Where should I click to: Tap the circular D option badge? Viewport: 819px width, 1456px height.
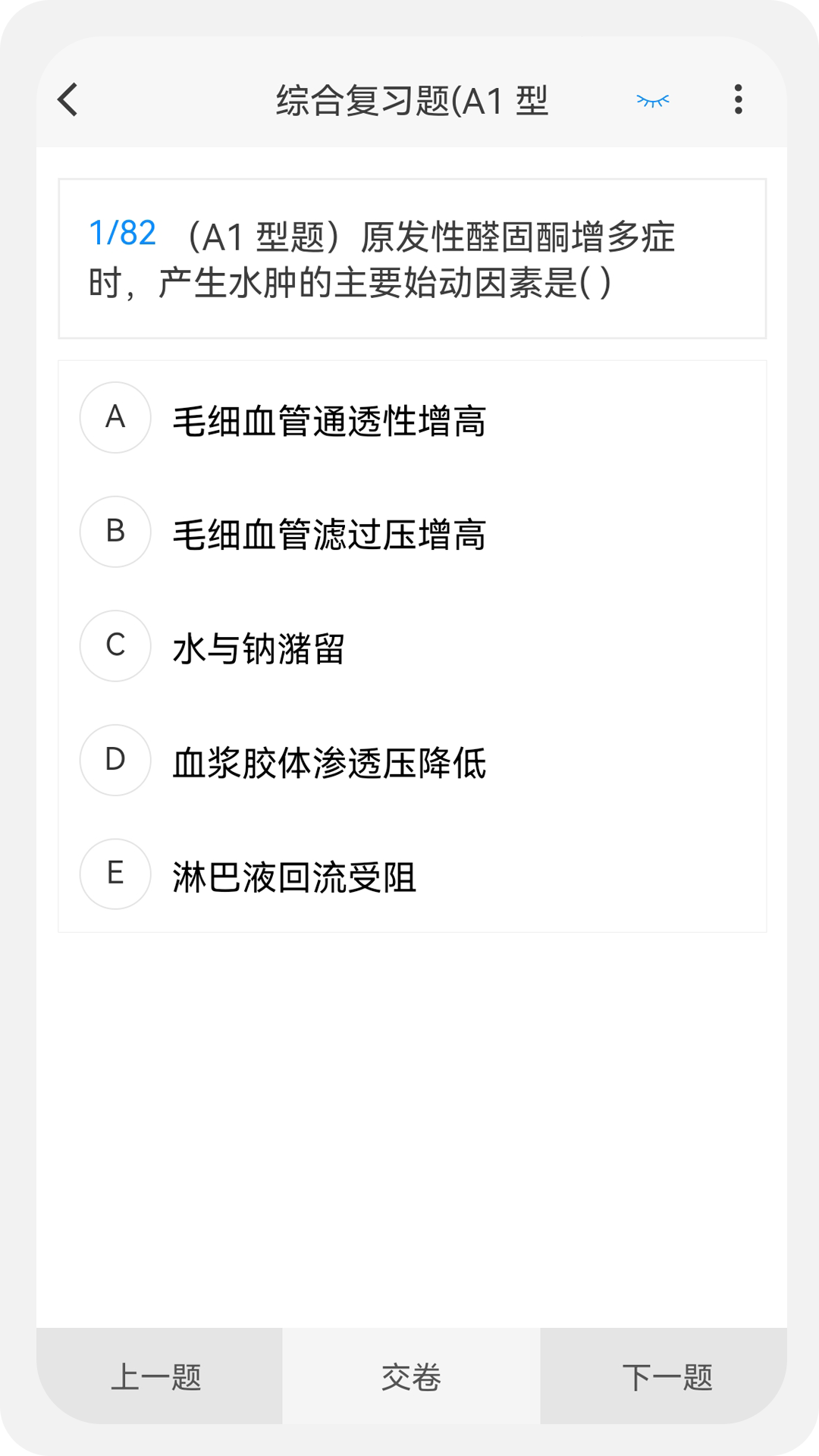[x=115, y=759]
